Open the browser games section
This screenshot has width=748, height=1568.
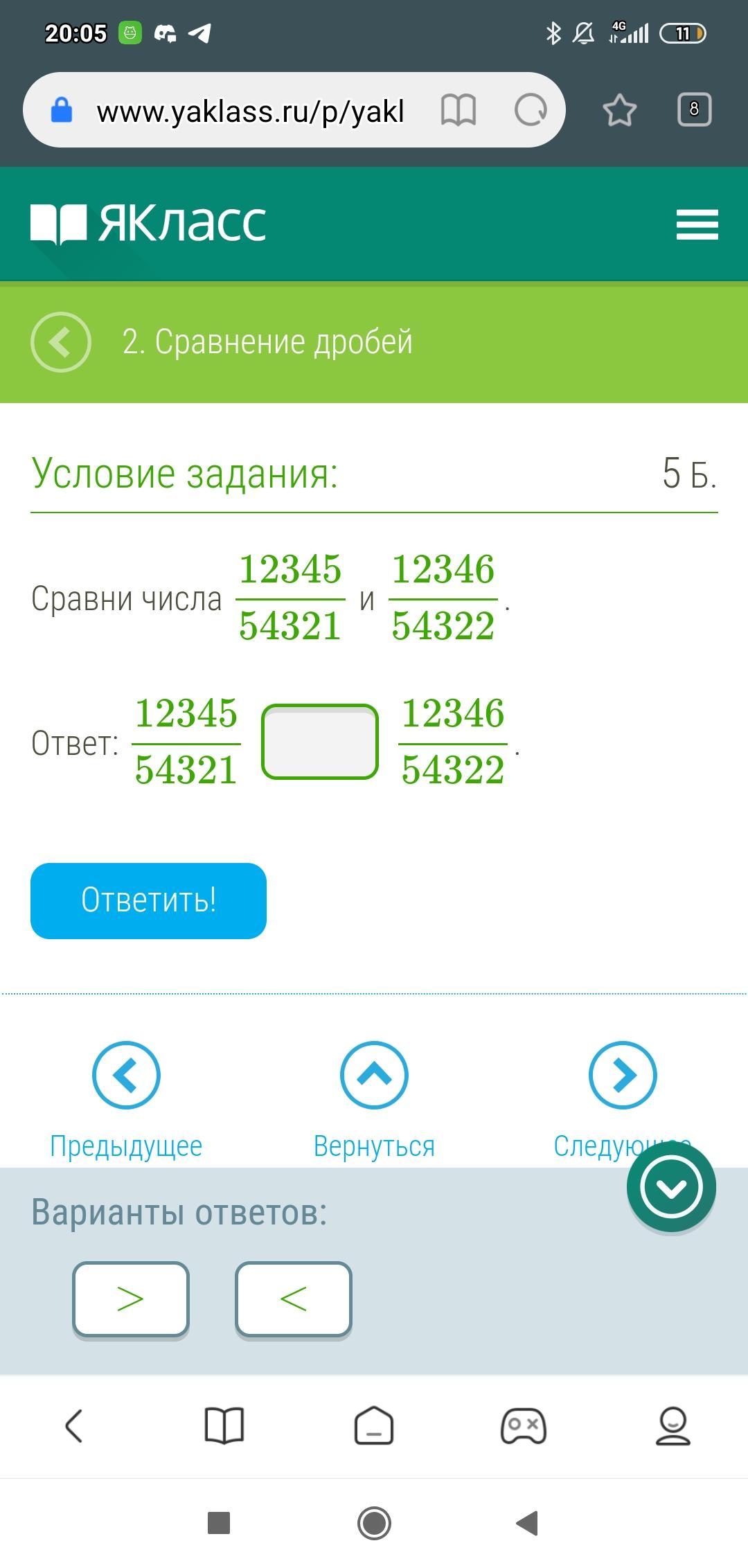tap(524, 1427)
